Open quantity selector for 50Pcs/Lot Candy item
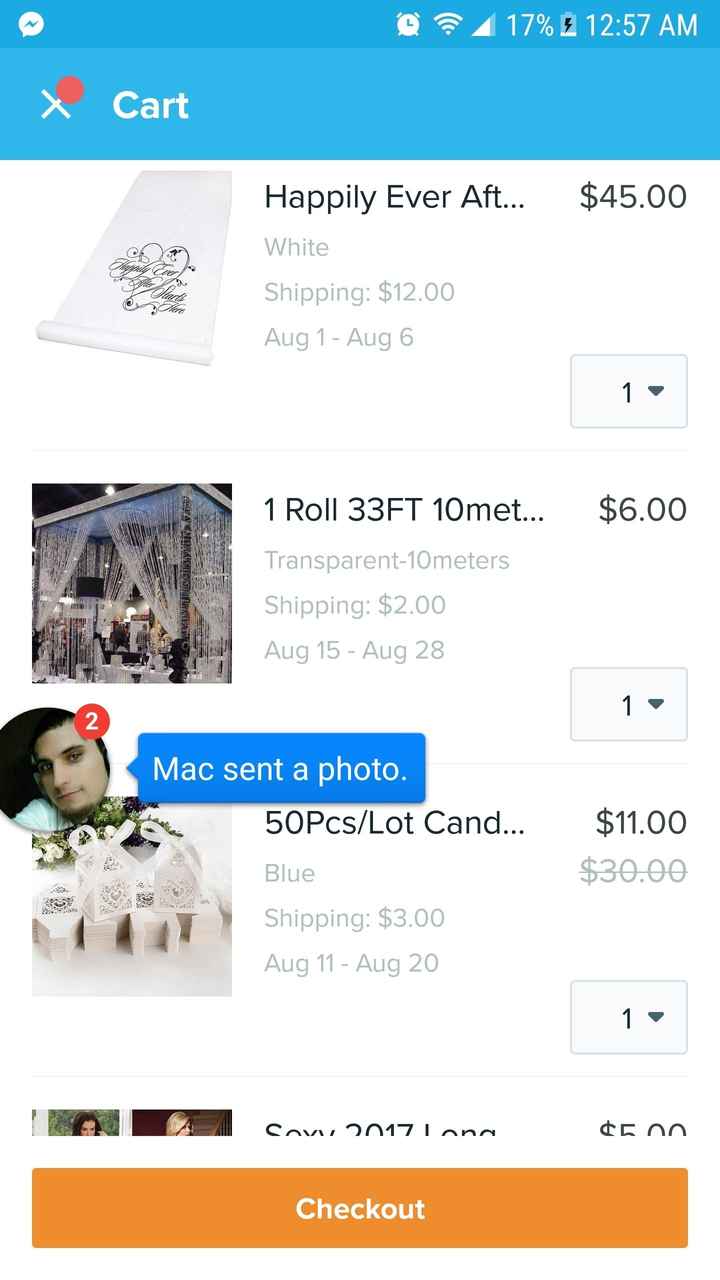Image resolution: width=720 pixels, height=1280 pixels. pos(628,1017)
